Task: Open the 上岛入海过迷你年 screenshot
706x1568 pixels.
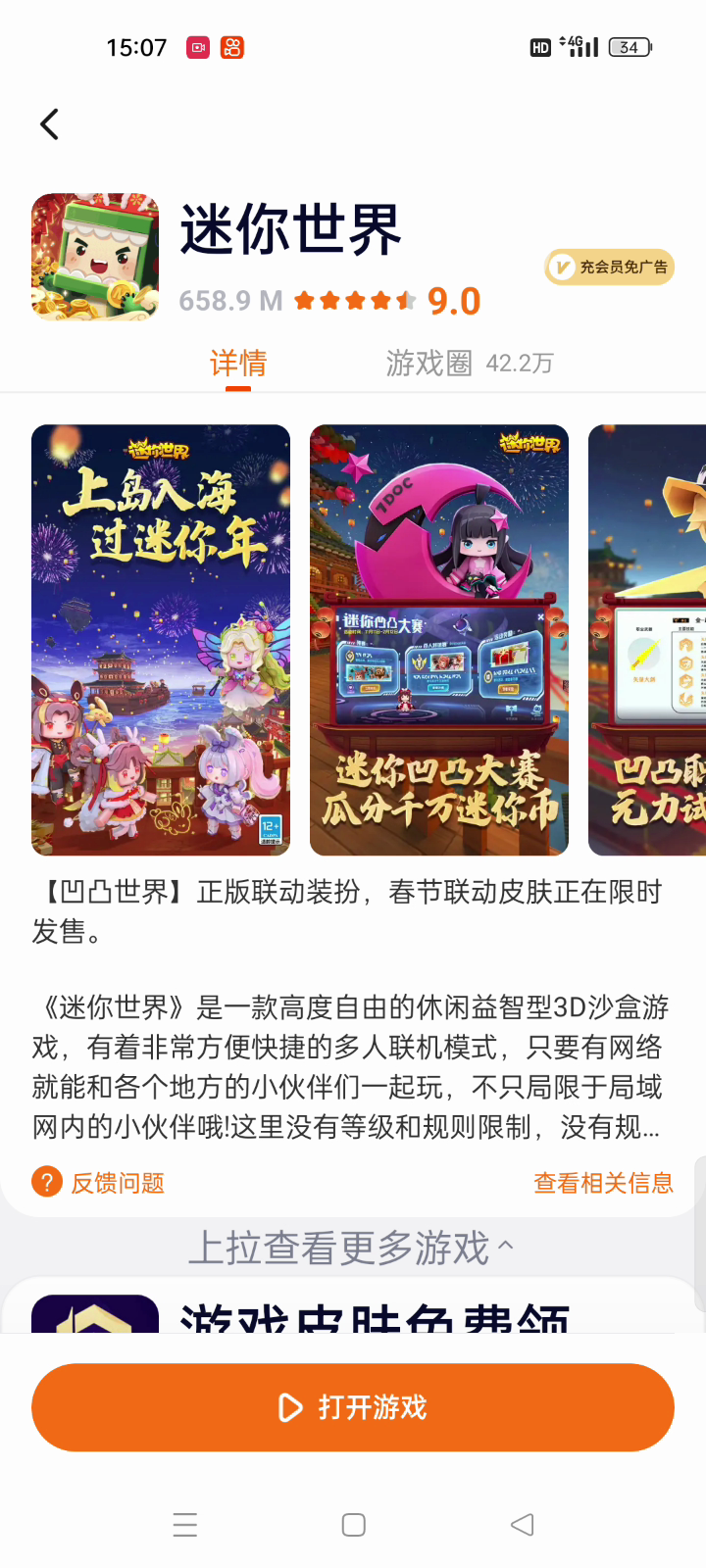Action: tap(161, 639)
